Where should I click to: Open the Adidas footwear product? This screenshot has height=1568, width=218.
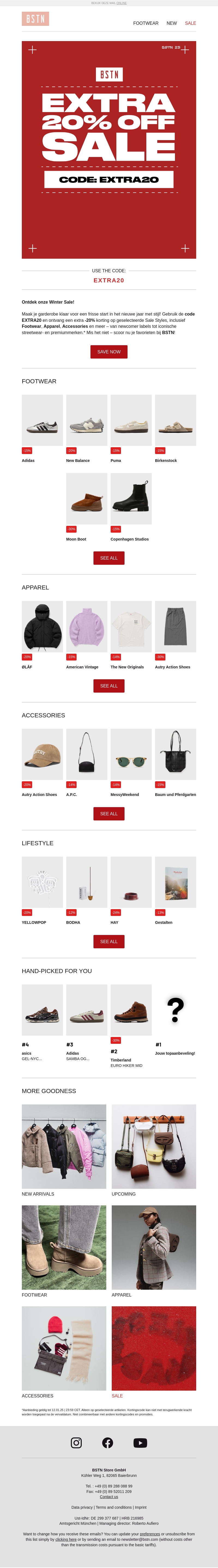pyautogui.click(x=42, y=420)
